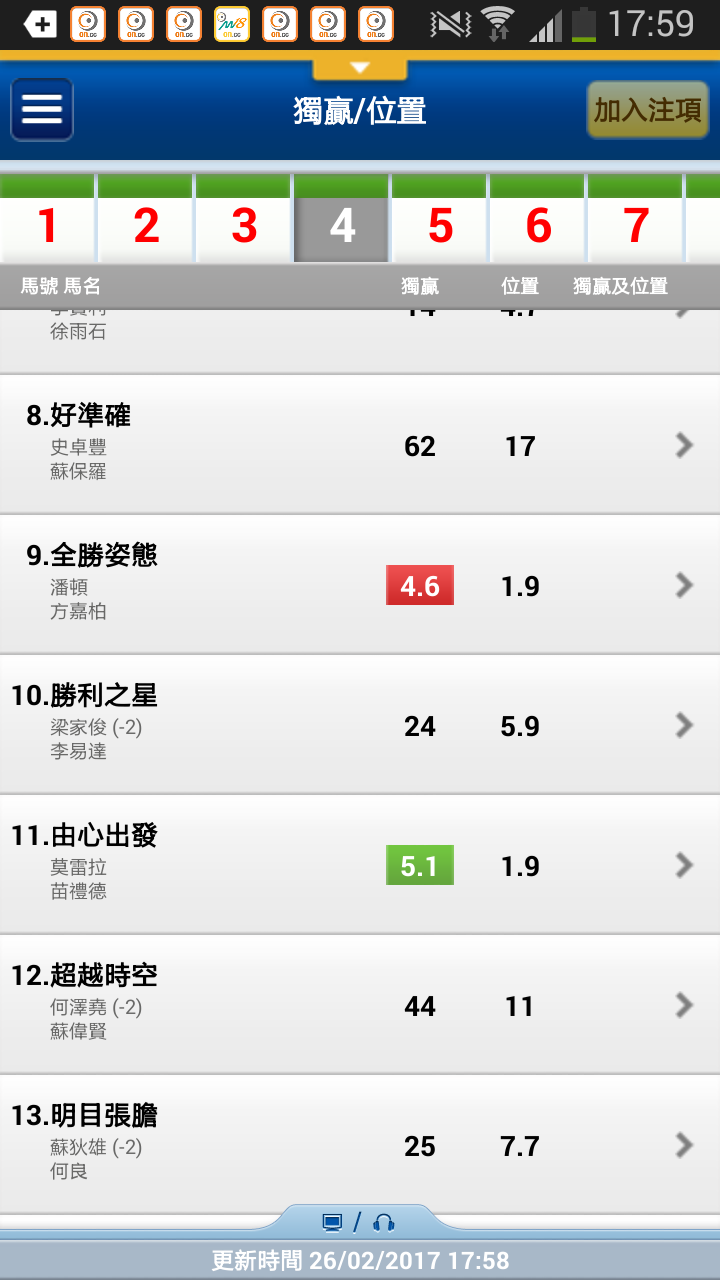Open details for horse 8 好準確
The width and height of the screenshot is (720, 1280).
tap(360, 445)
